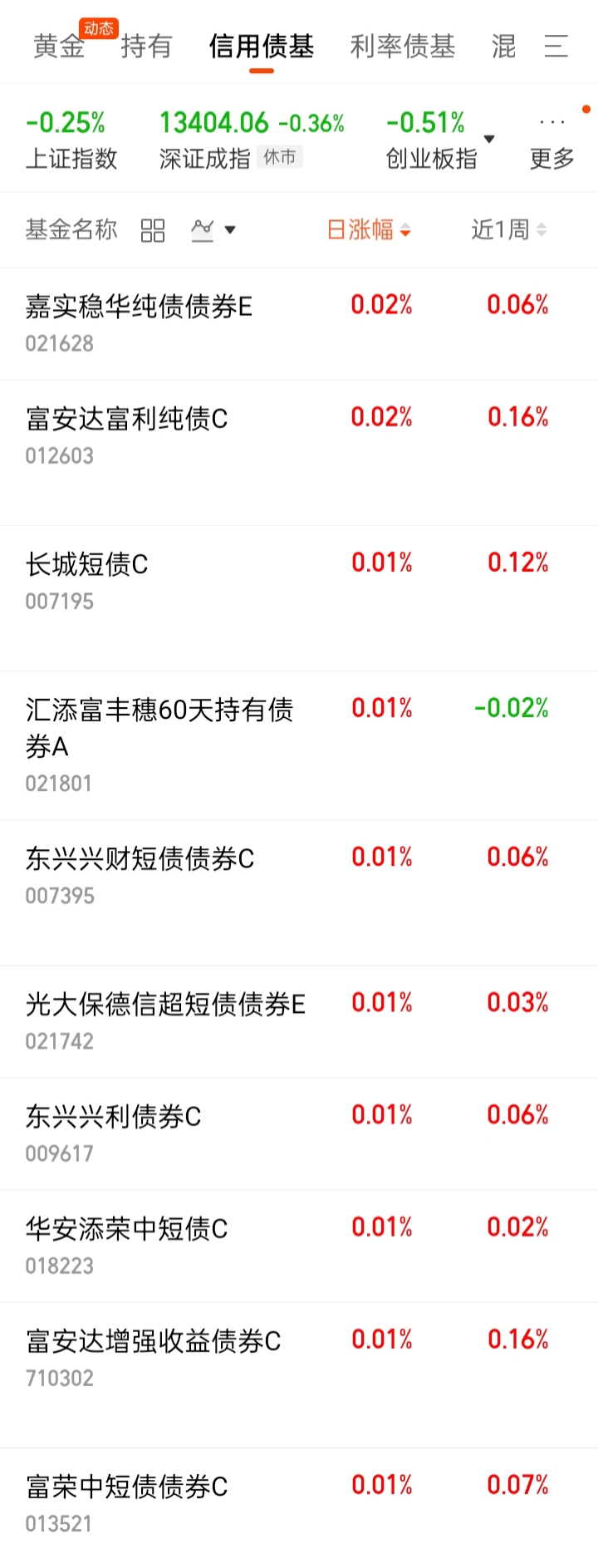Expand the index dropdown arrow
The height and width of the screenshot is (1568, 598).
[x=489, y=139]
